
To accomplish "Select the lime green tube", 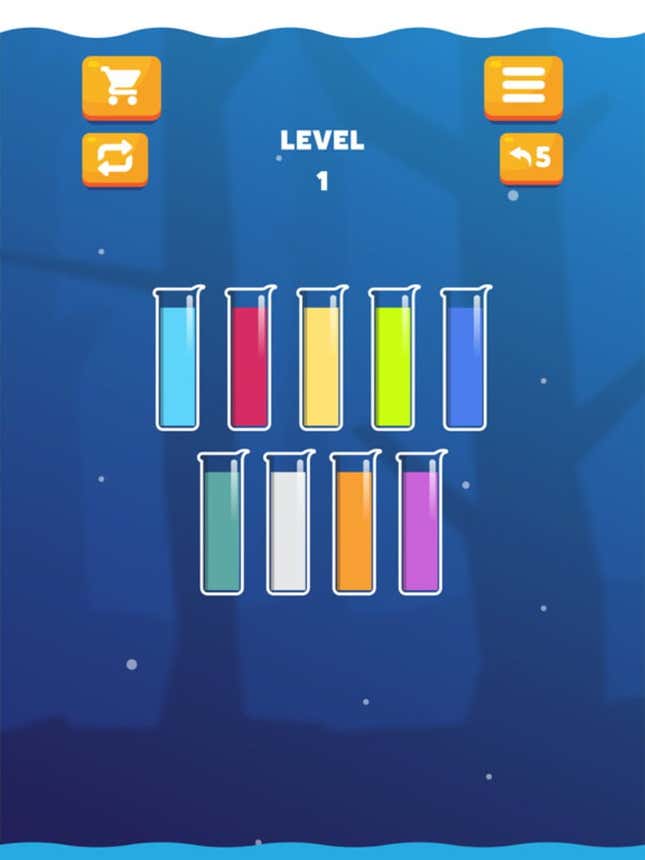I will tap(393, 360).
